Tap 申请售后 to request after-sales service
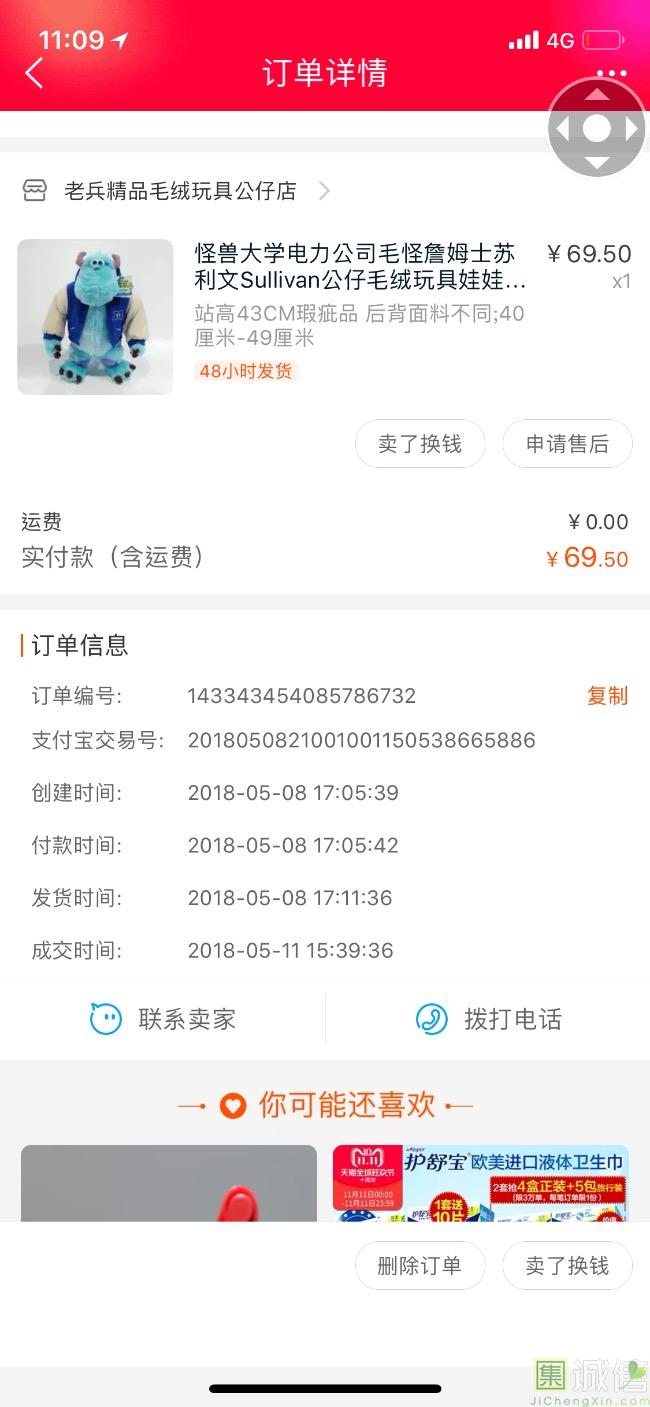 [x=567, y=444]
